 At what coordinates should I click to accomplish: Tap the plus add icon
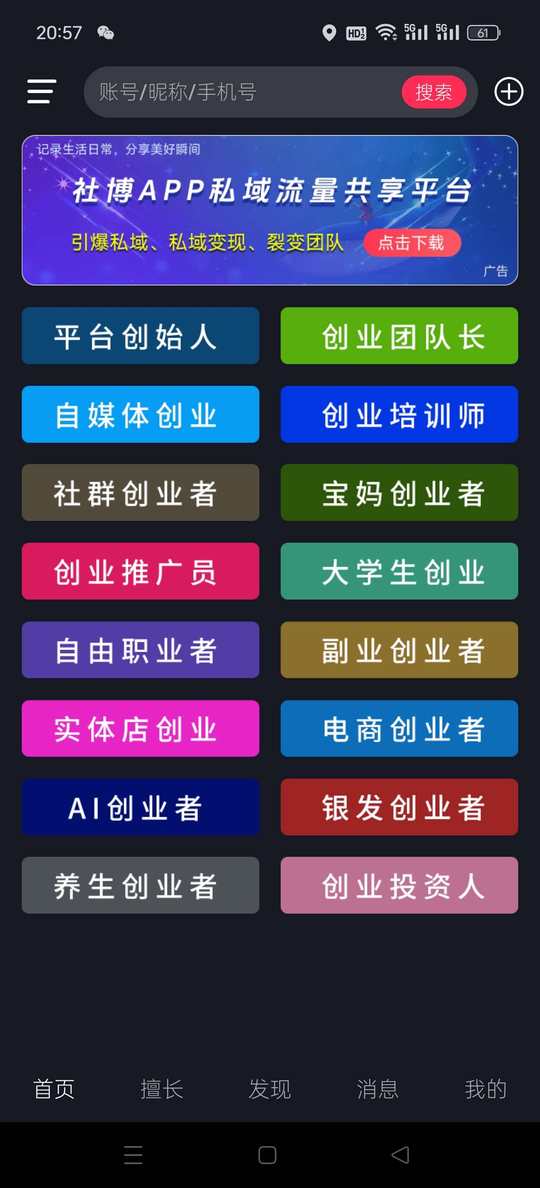509,92
